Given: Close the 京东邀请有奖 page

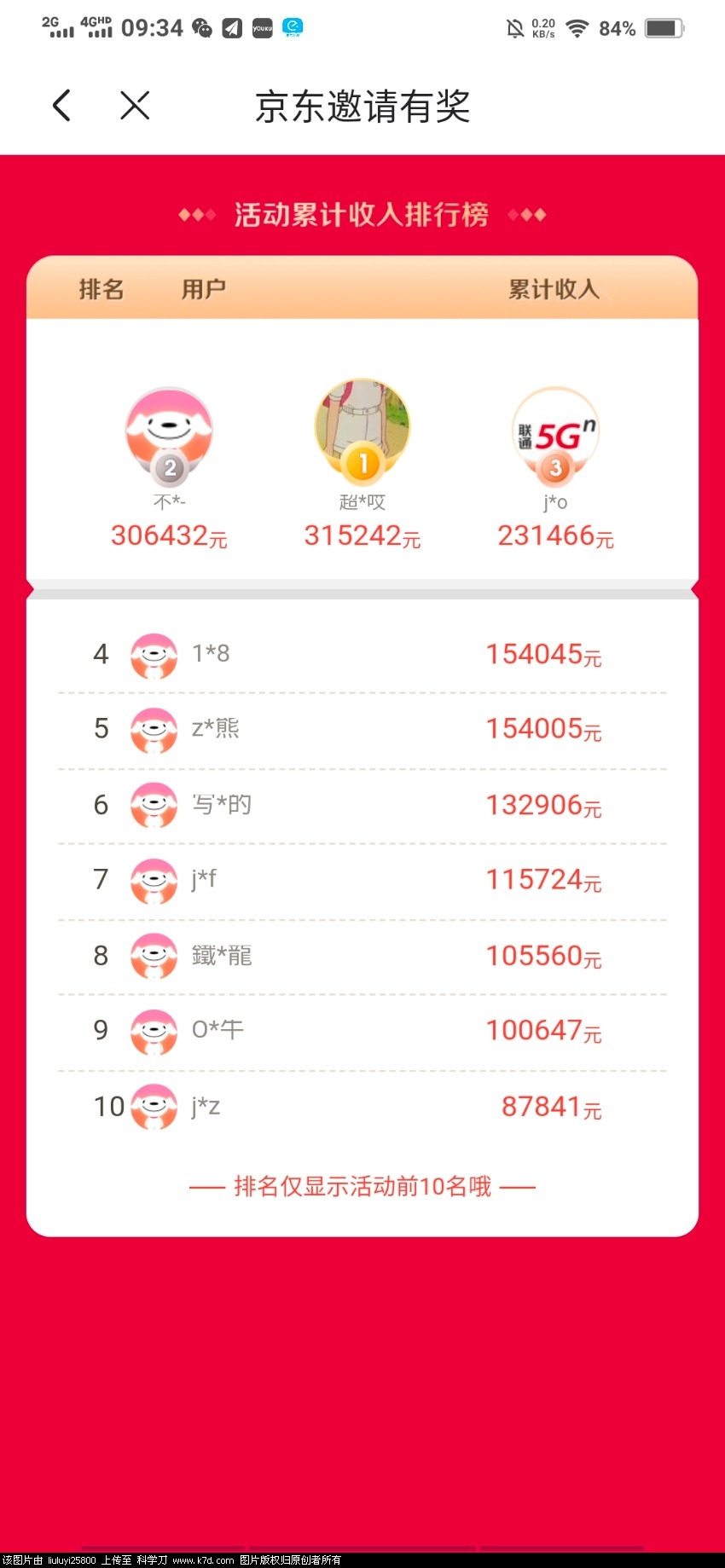Looking at the screenshot, I should click(135, 106).
